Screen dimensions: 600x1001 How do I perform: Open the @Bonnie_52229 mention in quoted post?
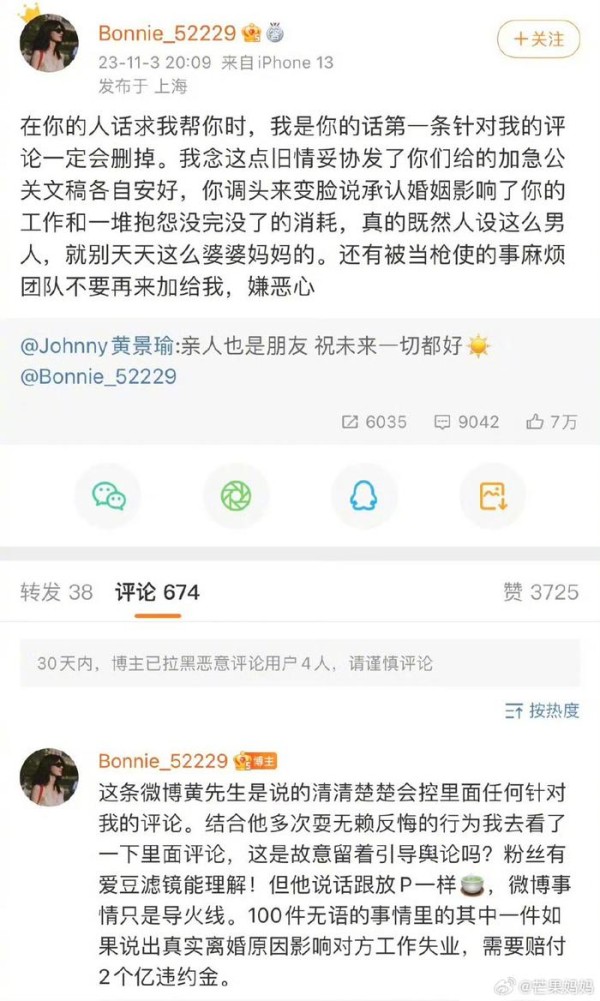[99, 376]
